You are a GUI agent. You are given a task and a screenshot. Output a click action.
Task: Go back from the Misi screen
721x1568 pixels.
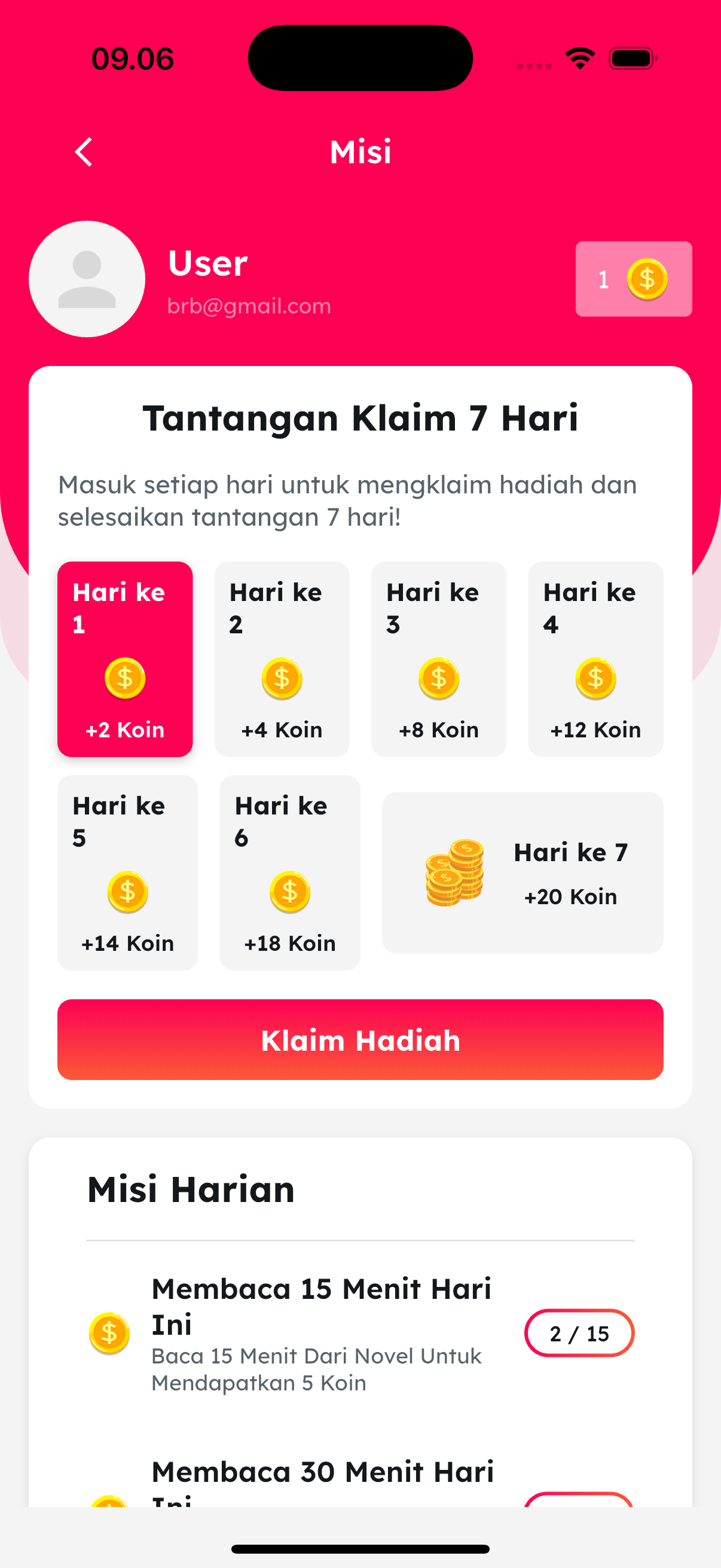[x=84, y=151]
